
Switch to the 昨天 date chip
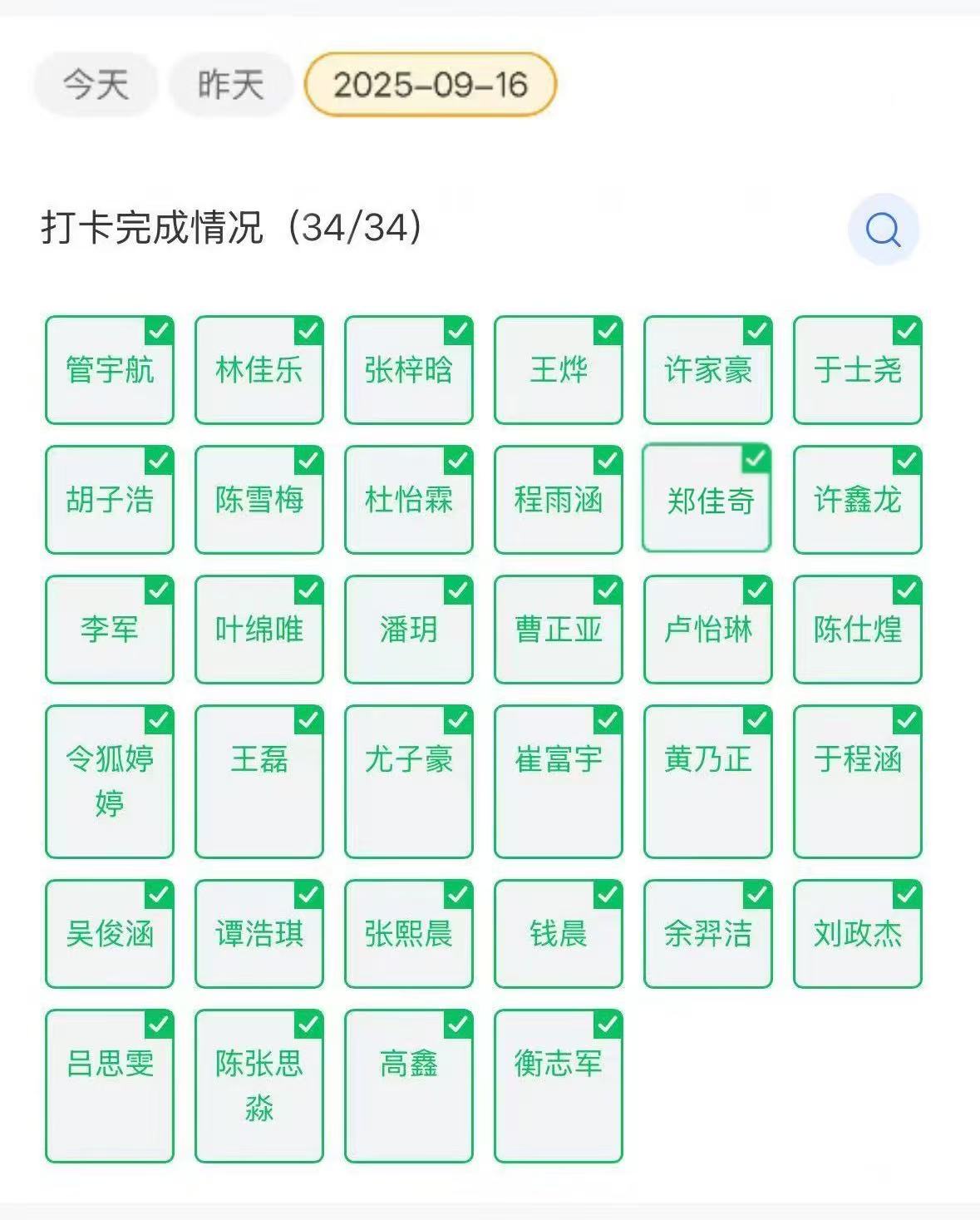click(230, 84)
